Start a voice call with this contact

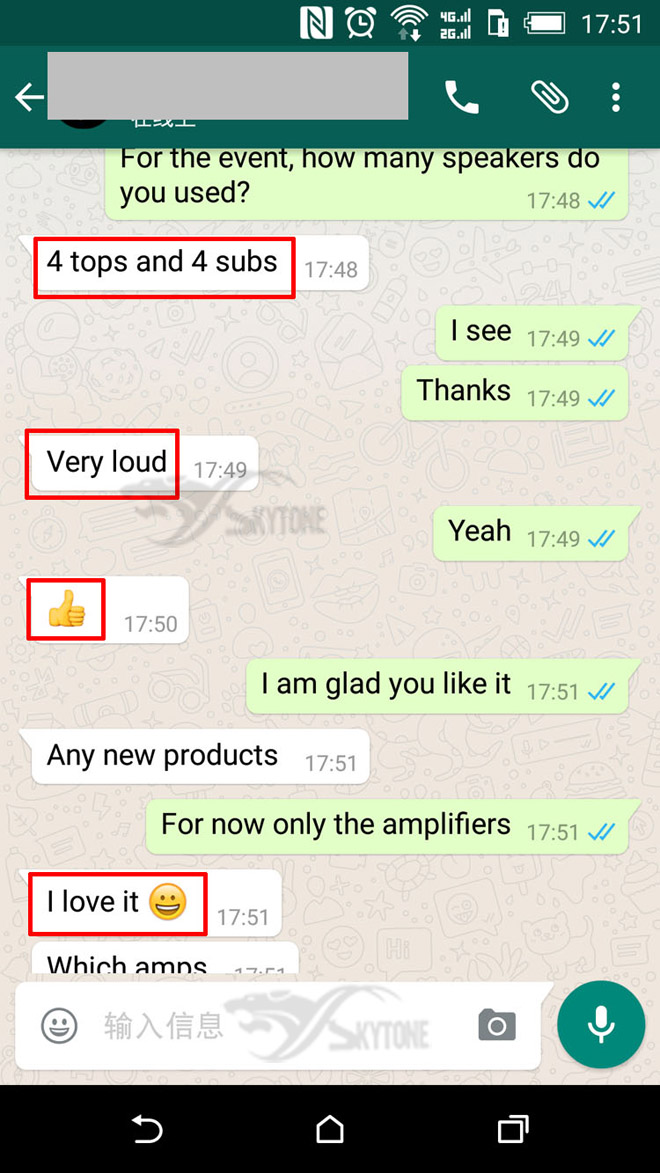pos(462,97)
